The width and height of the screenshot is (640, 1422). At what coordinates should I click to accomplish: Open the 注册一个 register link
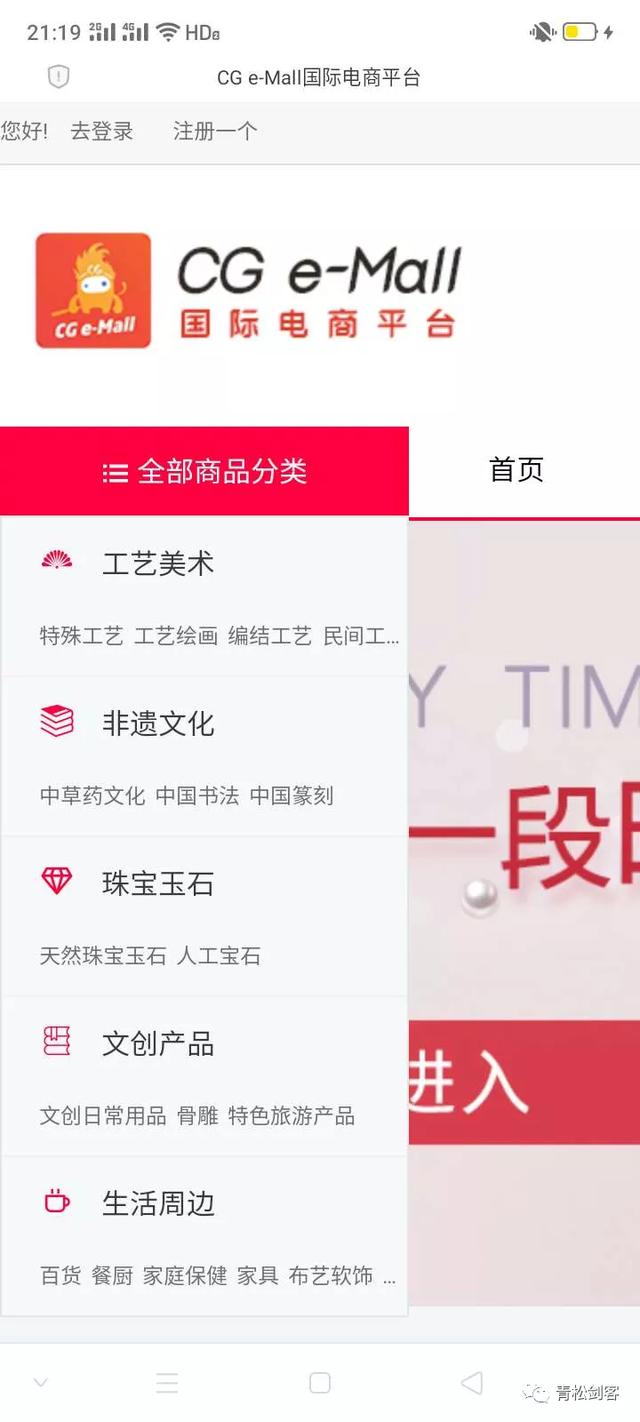point(215,131)
